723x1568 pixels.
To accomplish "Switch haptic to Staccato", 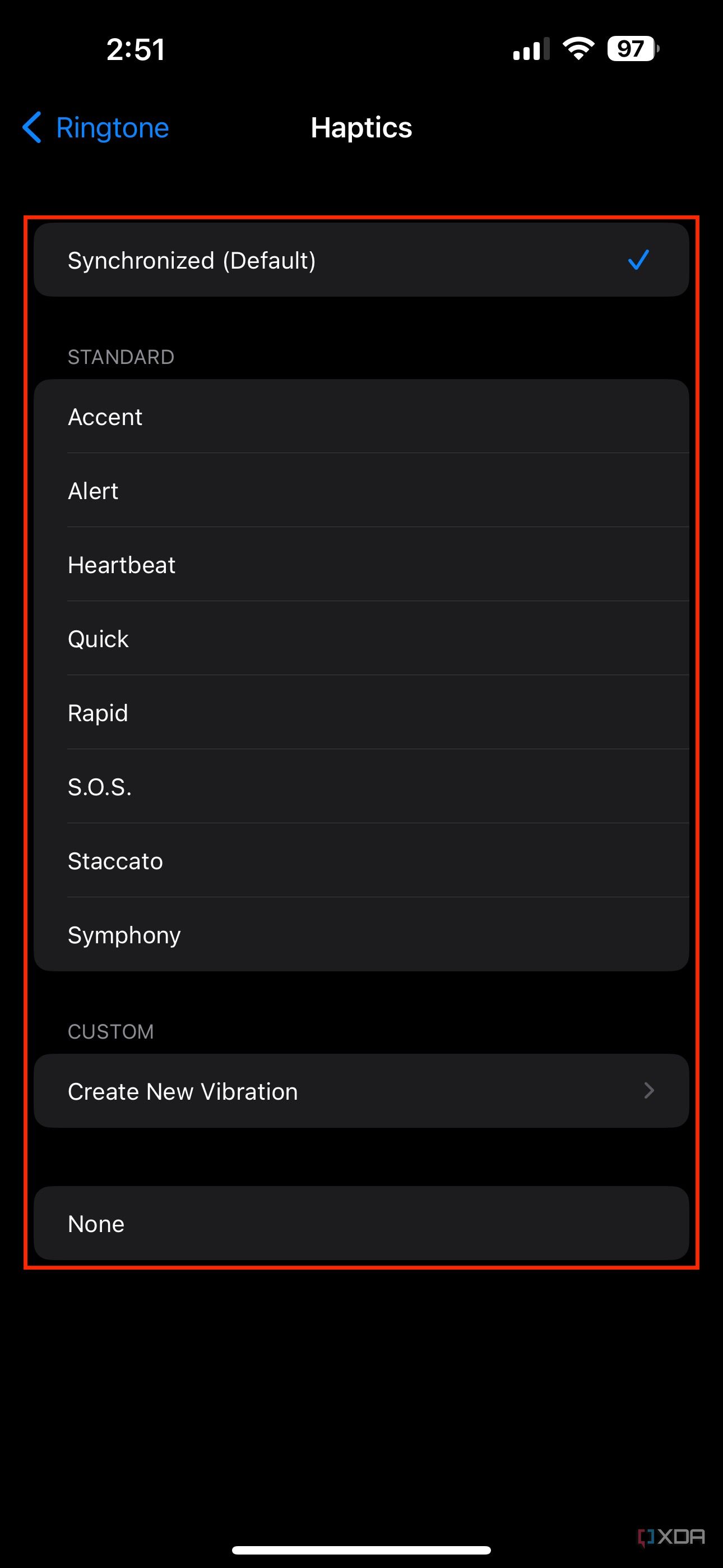I will pos(360,861).
